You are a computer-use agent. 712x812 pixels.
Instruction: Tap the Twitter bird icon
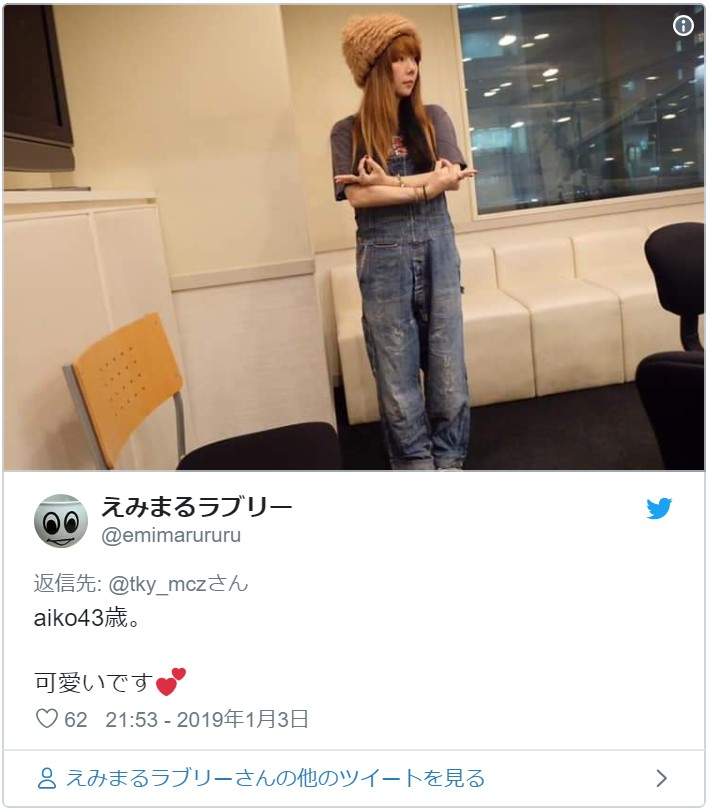[x=659, y=508]
